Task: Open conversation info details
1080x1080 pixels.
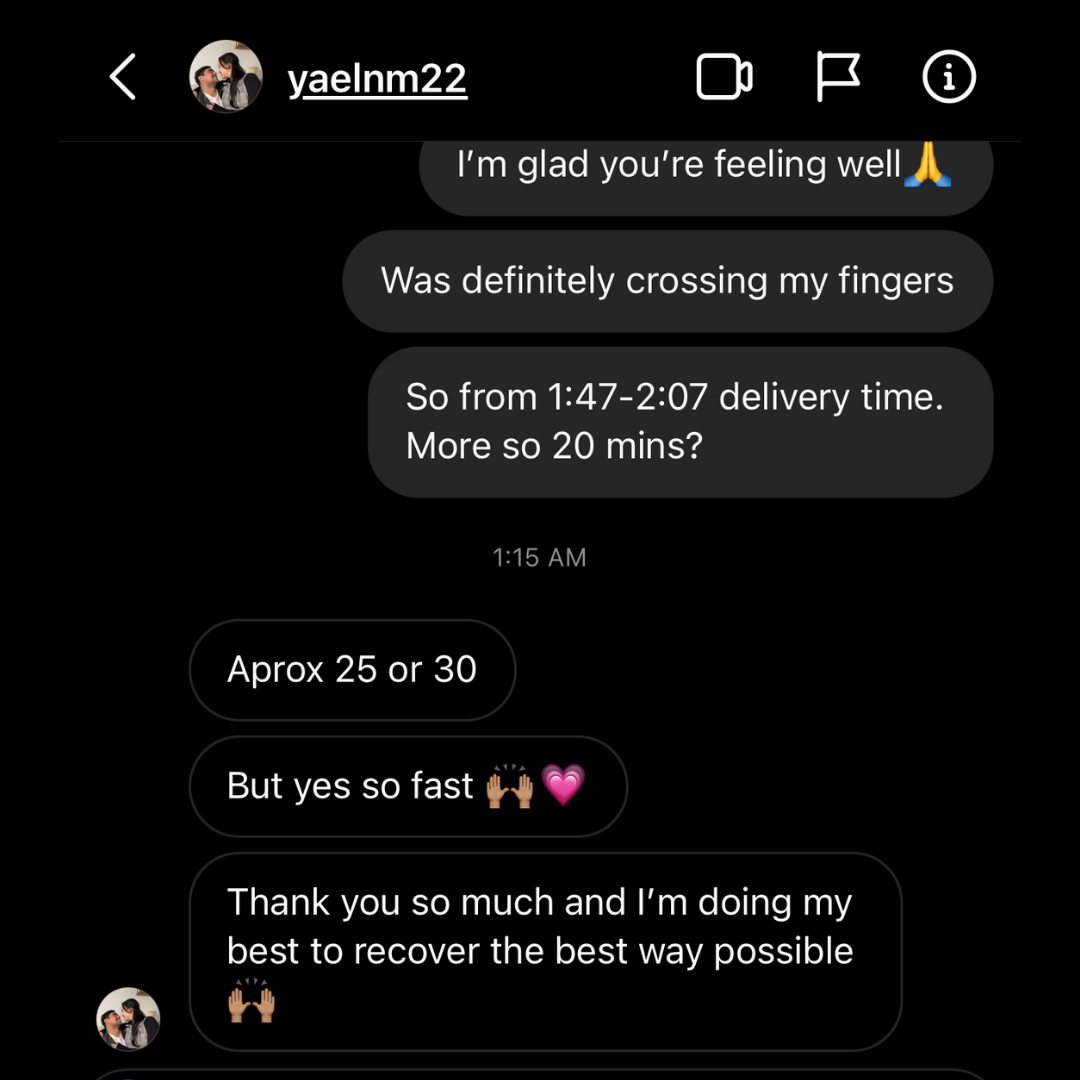Action: tap(948, 78)
